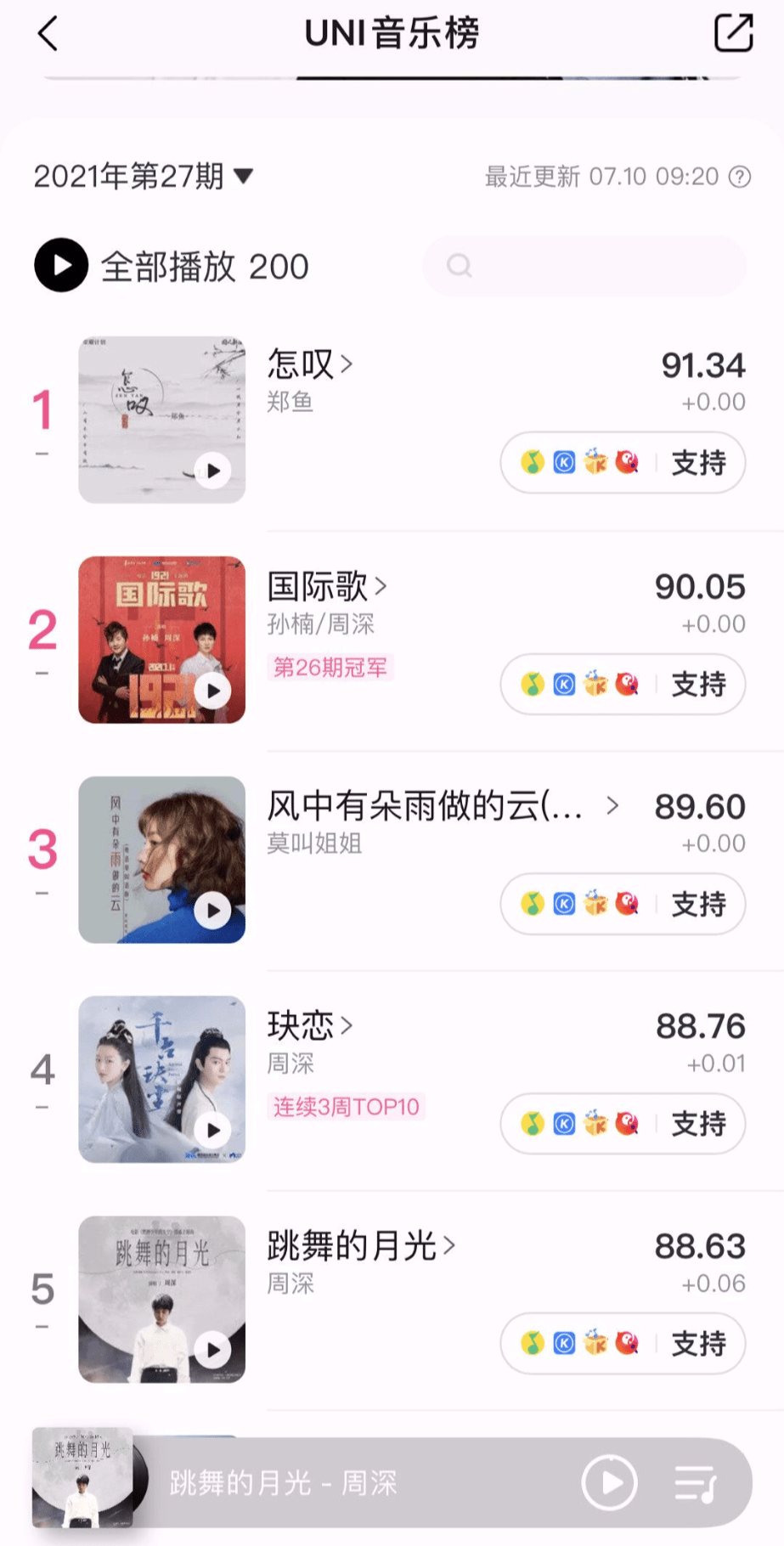Resume playback in the mini player
Viewport: 784px width, 1546px height.
pyautogui.click(x=609, y=1482)
